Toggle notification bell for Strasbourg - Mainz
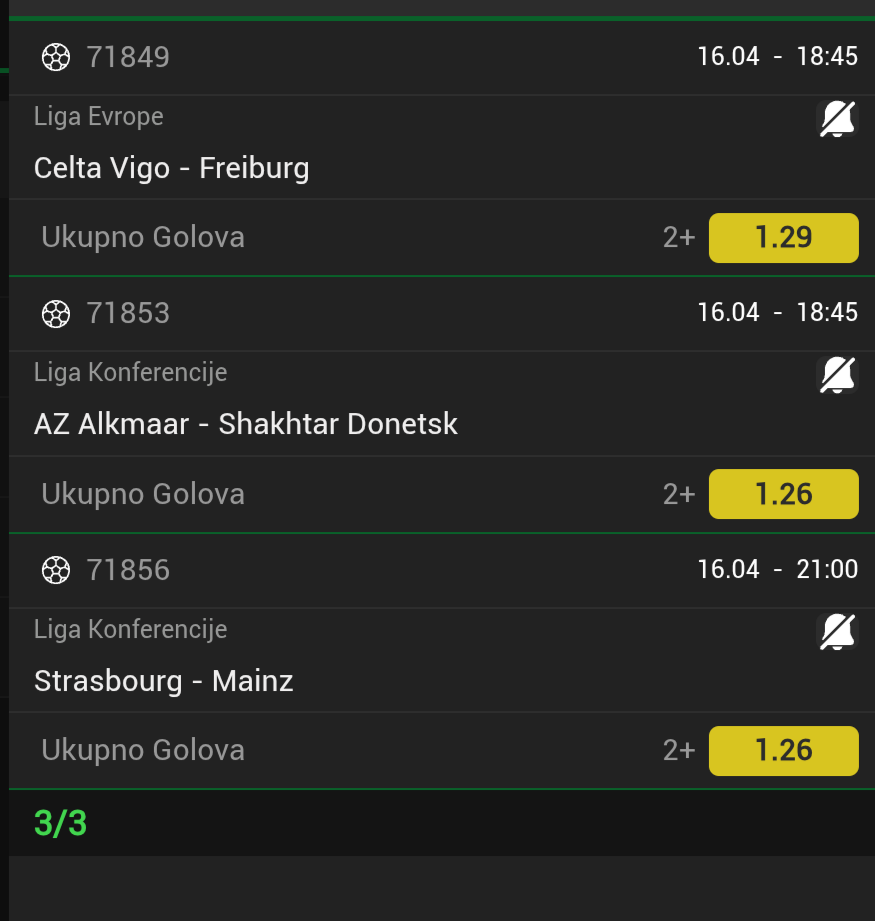 click(837, 633)
